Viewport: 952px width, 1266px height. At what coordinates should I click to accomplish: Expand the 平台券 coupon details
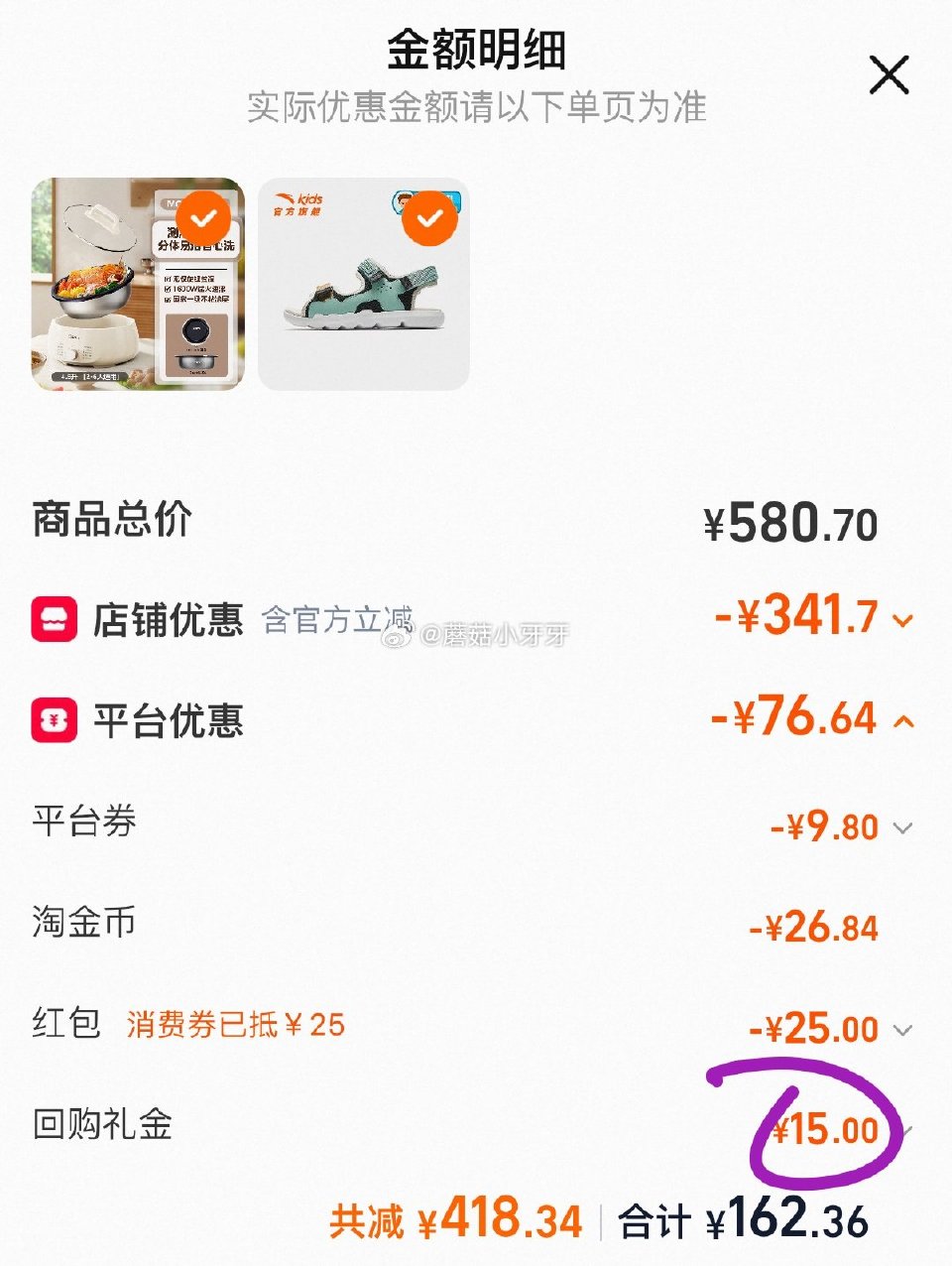(900, 826)
